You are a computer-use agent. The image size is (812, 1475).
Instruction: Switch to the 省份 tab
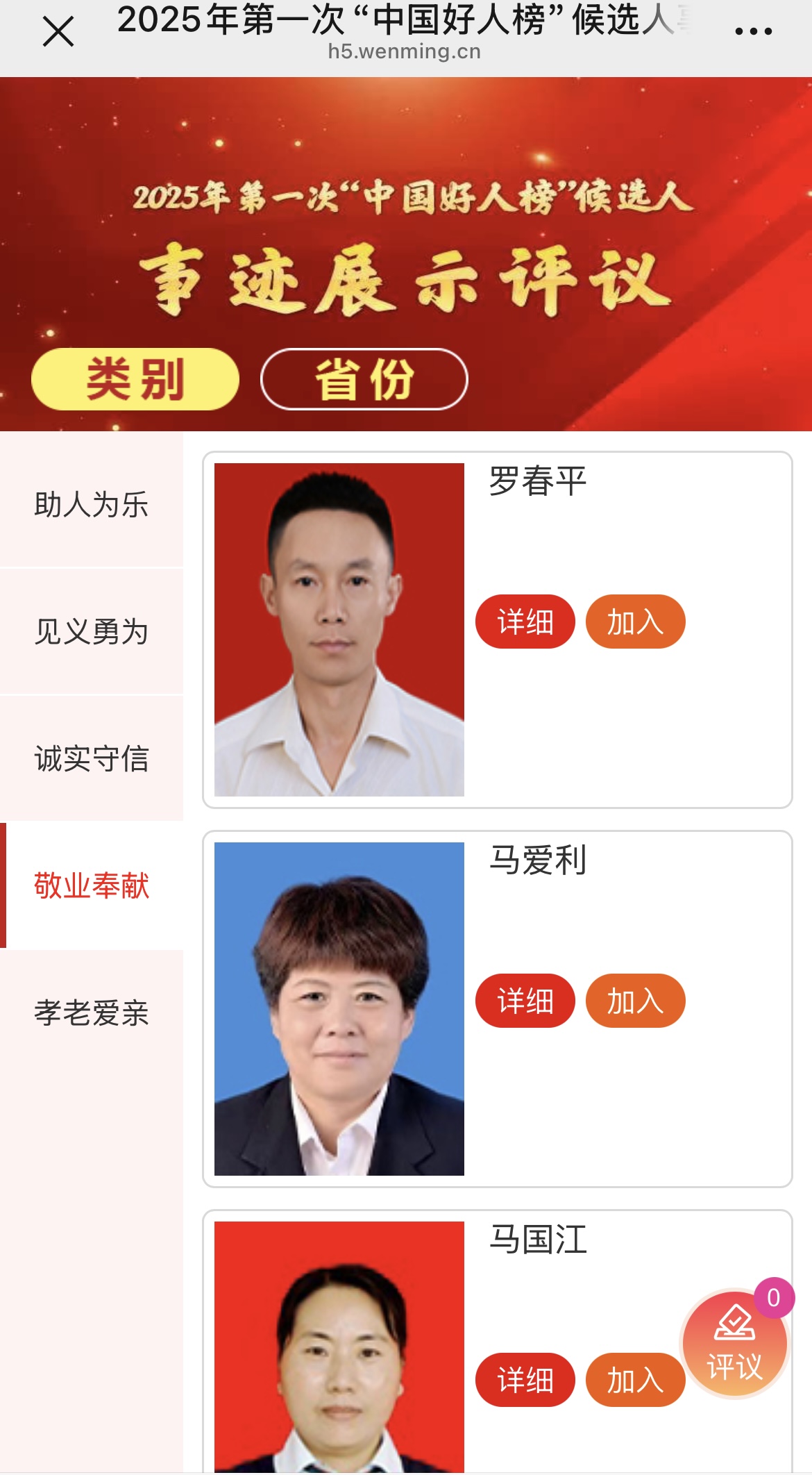[364, 379]
